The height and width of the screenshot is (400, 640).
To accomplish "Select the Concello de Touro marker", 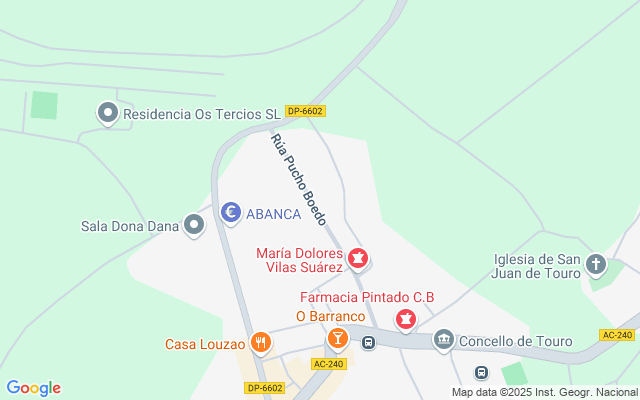I will [443, 341].
